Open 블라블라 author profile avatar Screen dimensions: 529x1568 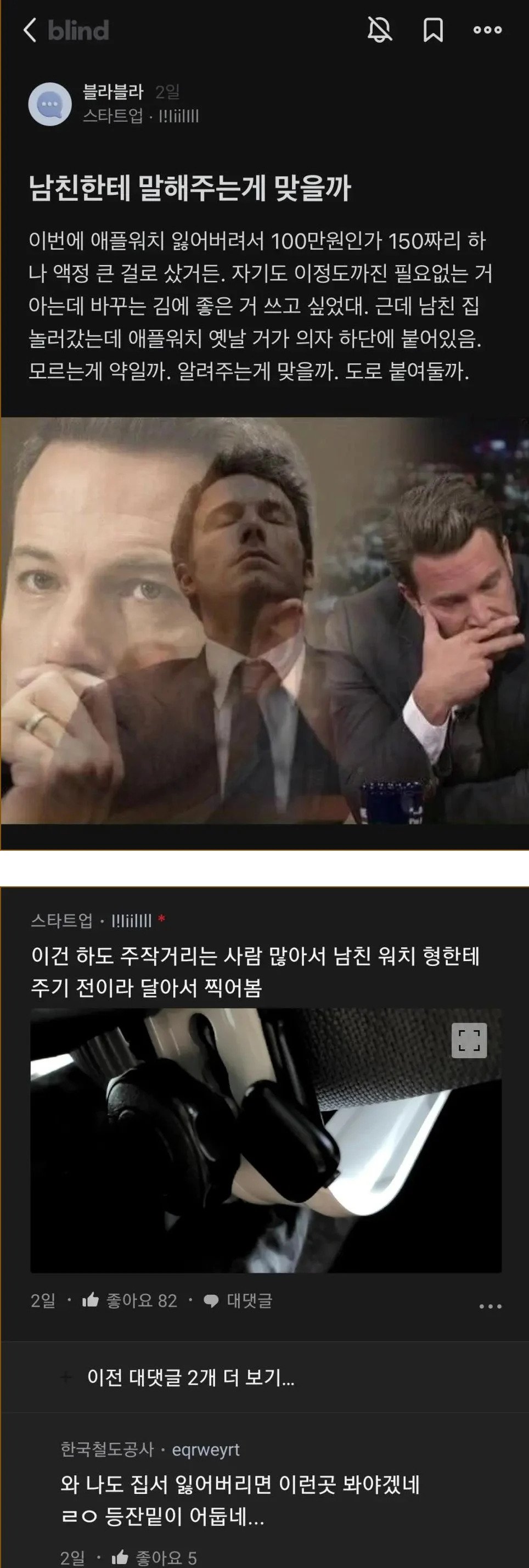[50, 104]
